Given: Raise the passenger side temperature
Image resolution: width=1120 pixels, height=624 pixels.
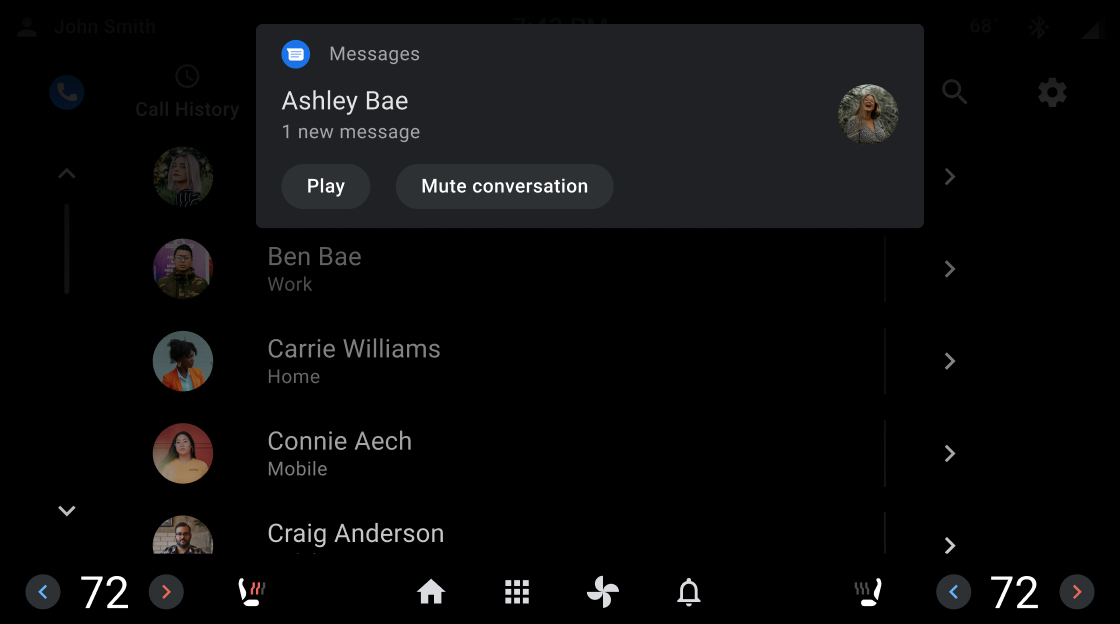Looking at the screenshot, I should pos(1077,592).
